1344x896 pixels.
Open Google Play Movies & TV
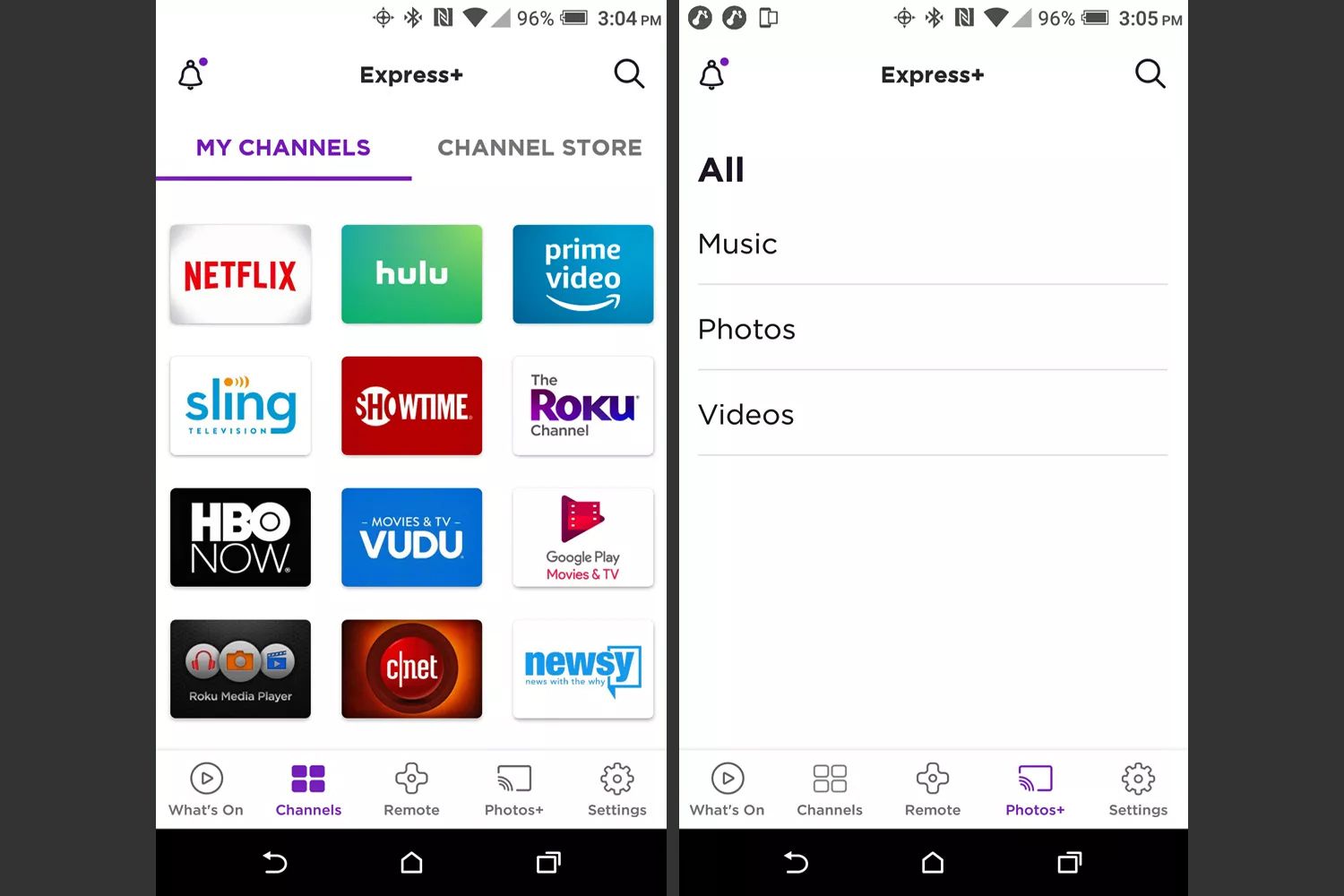(x=582, y=538)
